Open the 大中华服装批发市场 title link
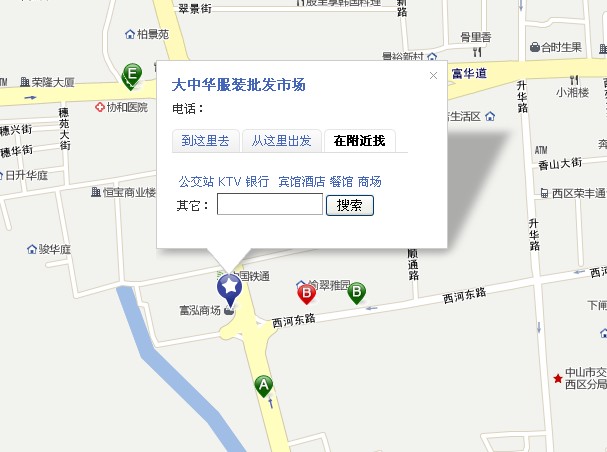Image resolution: width=607 pixels, height=452 pixels. tap(238, 85)
